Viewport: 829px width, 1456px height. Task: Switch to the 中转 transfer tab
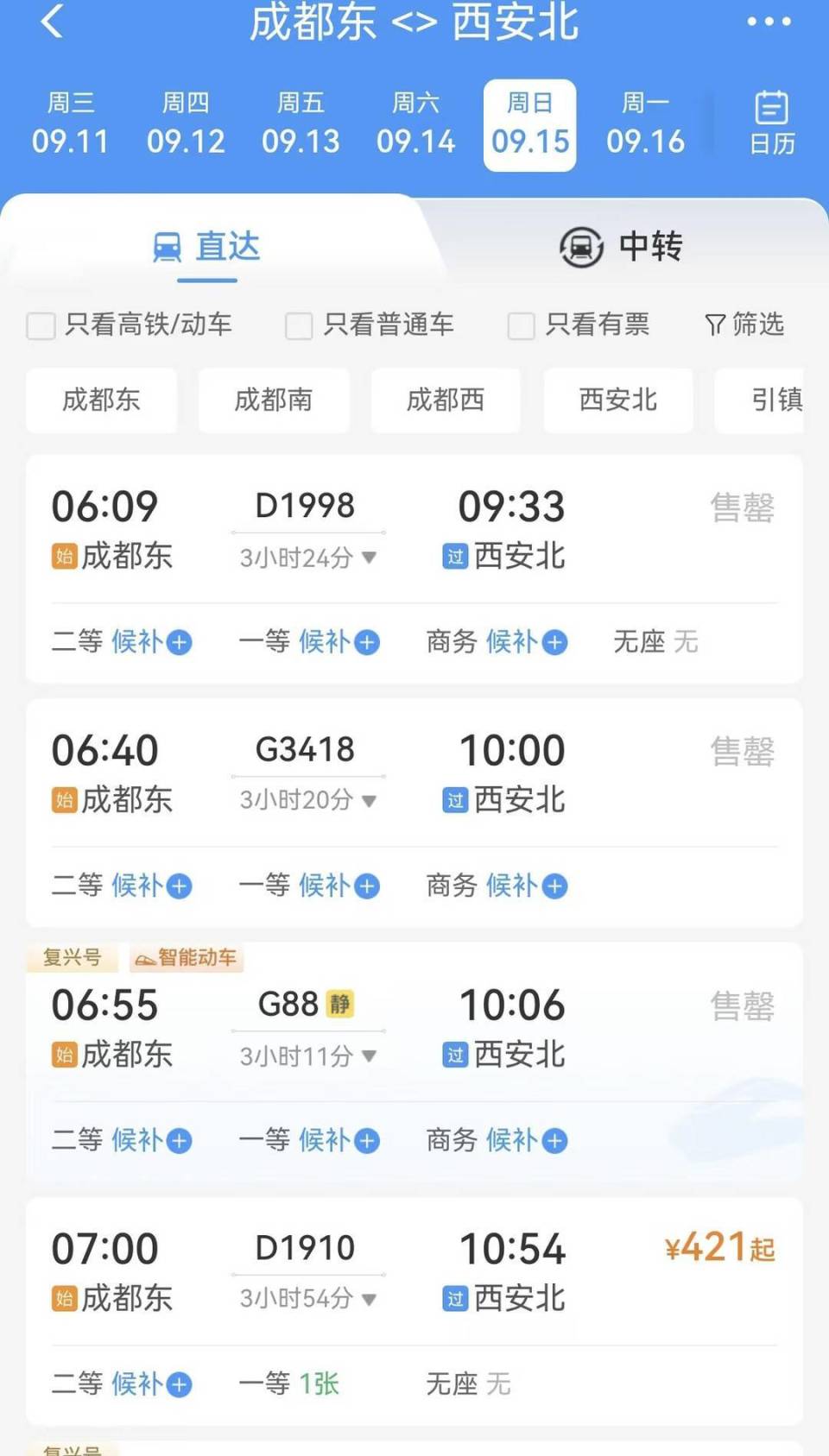(622, 247)
